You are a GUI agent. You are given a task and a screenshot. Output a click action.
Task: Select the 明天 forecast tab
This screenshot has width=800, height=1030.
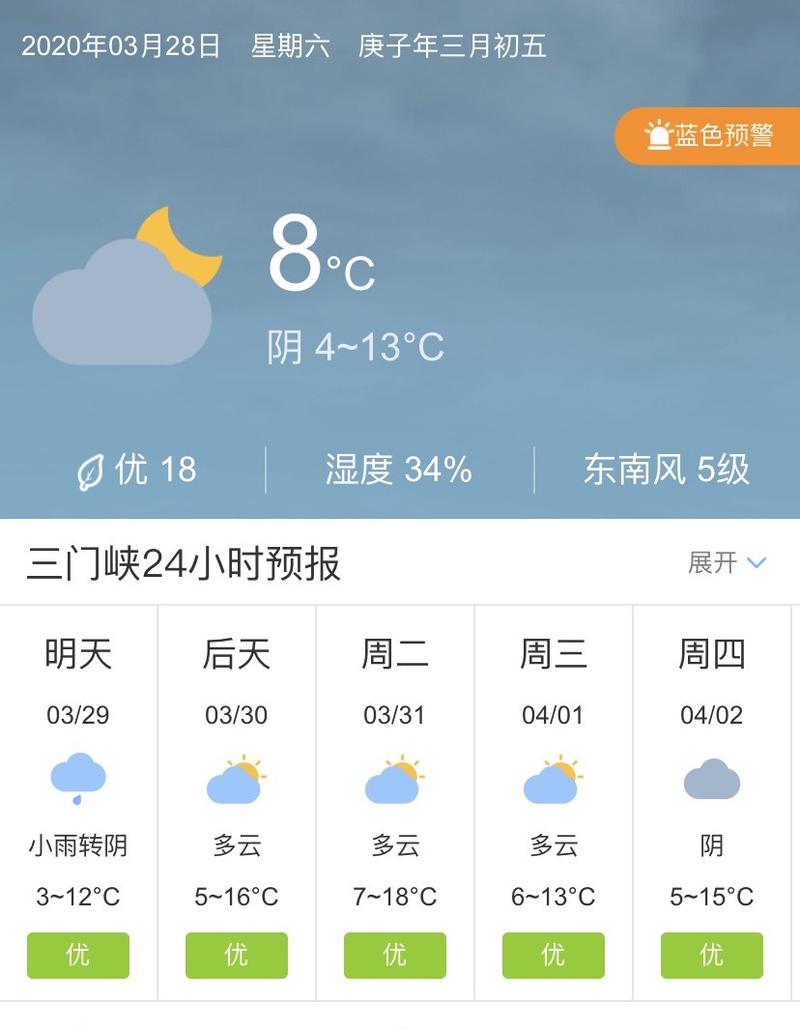click(78, 654)
